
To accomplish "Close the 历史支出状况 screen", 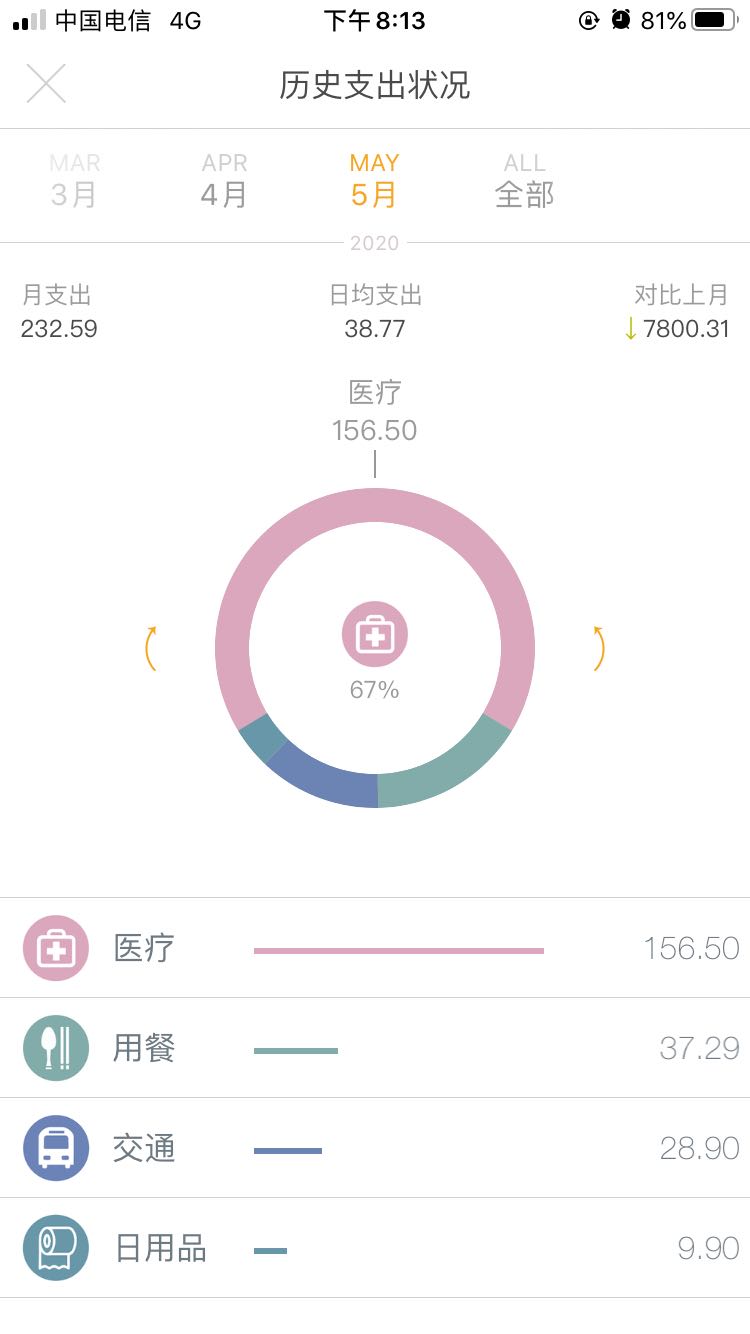I will pos(46,84).
